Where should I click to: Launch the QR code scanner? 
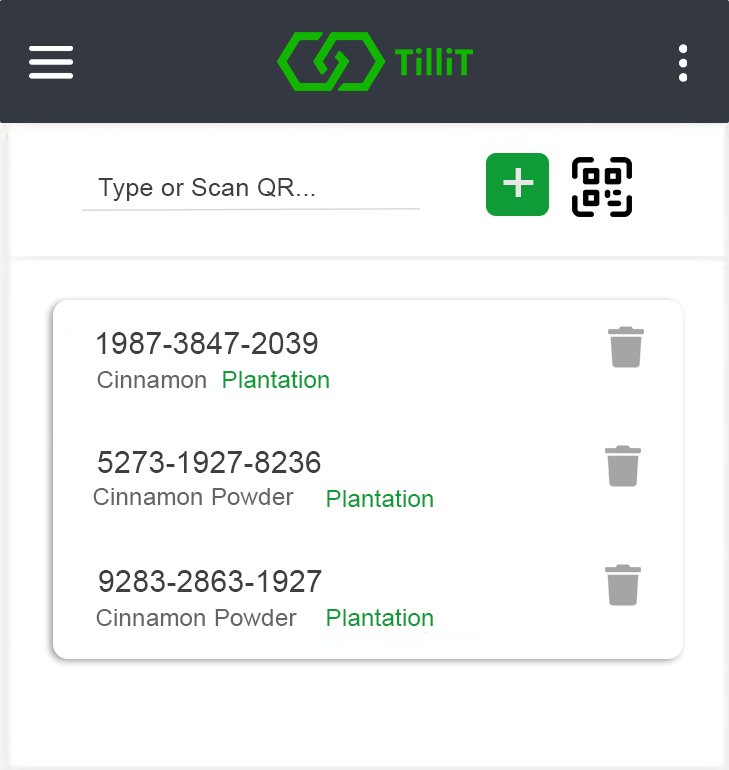point(602,187)
